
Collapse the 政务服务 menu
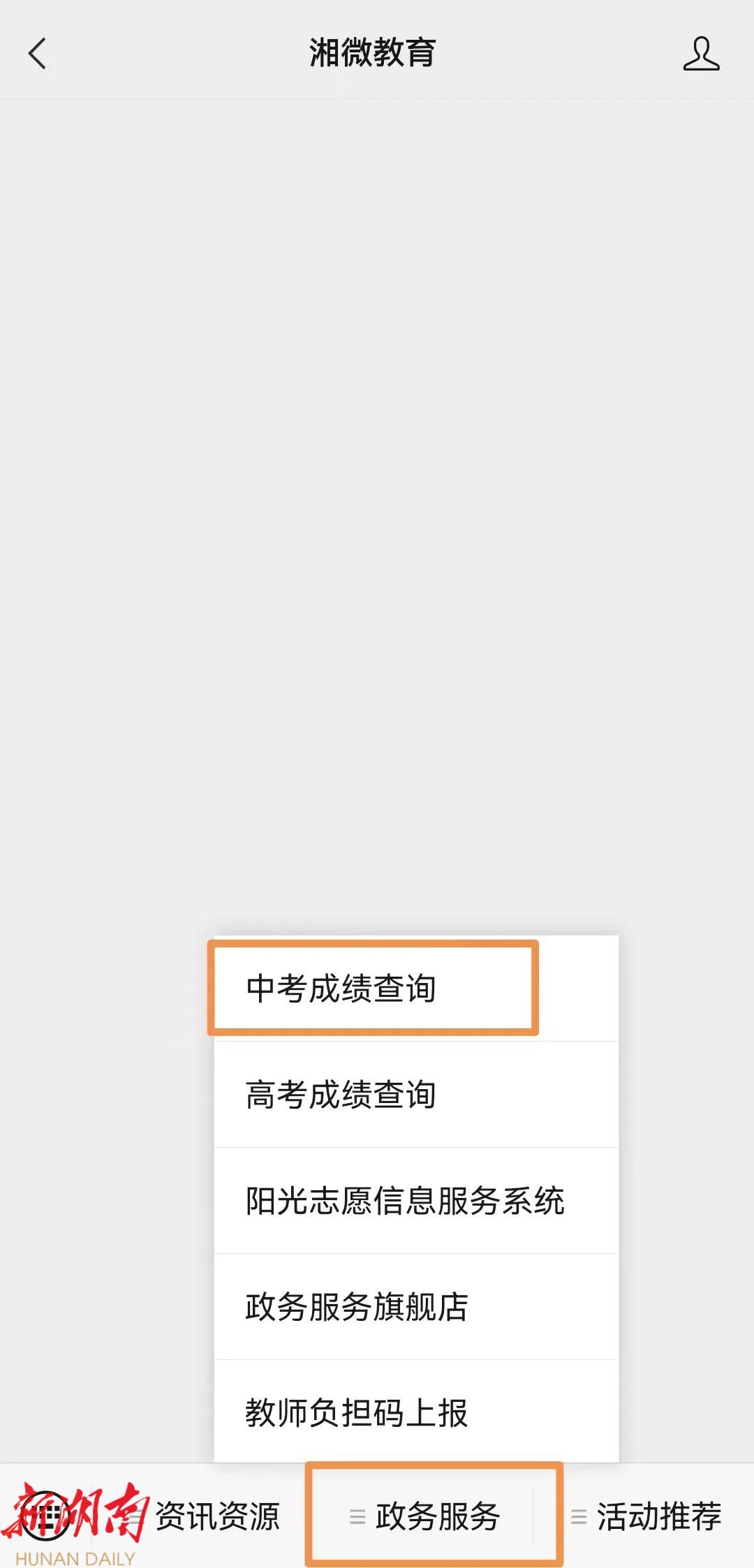pos(436,1516)
